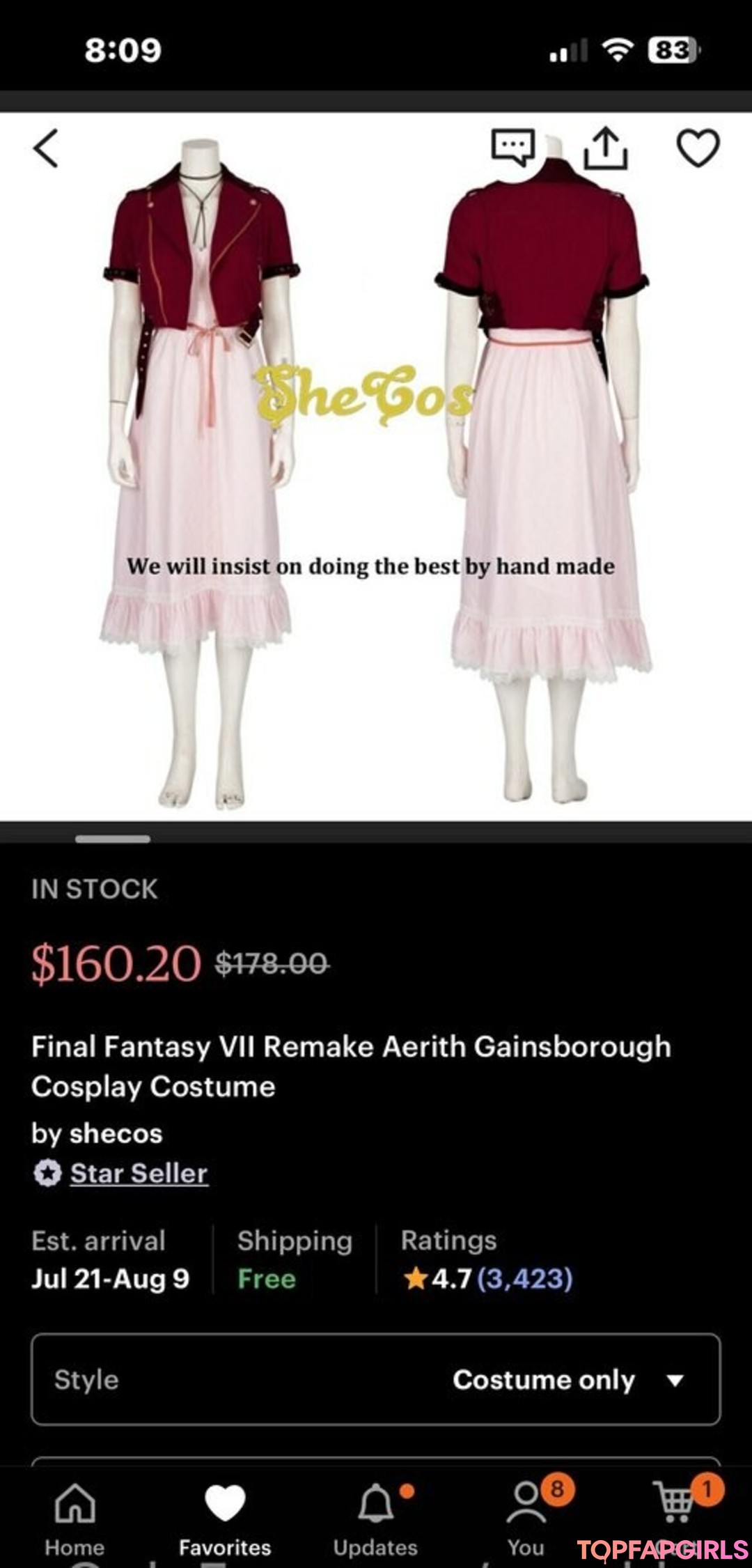Message the seller about this item
The width and height of the screenshot is (752, 1568).
pos(513,148)
